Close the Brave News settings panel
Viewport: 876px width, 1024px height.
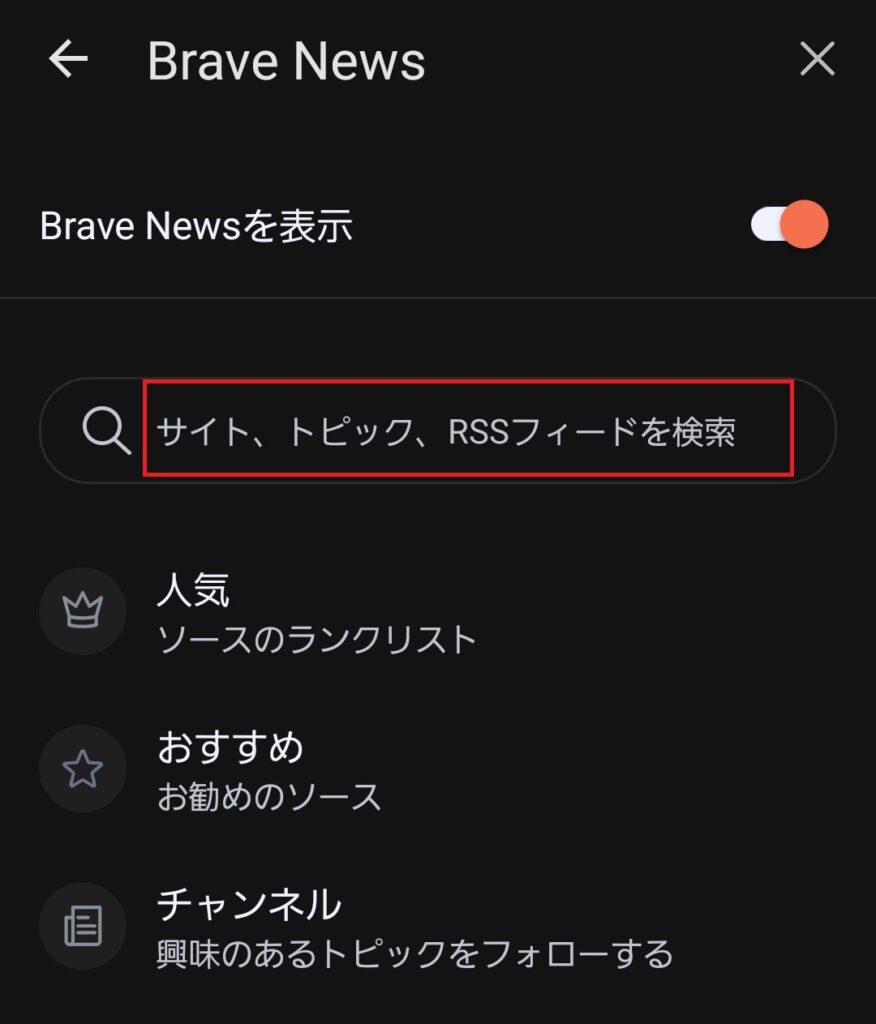(x=817, y=60)
